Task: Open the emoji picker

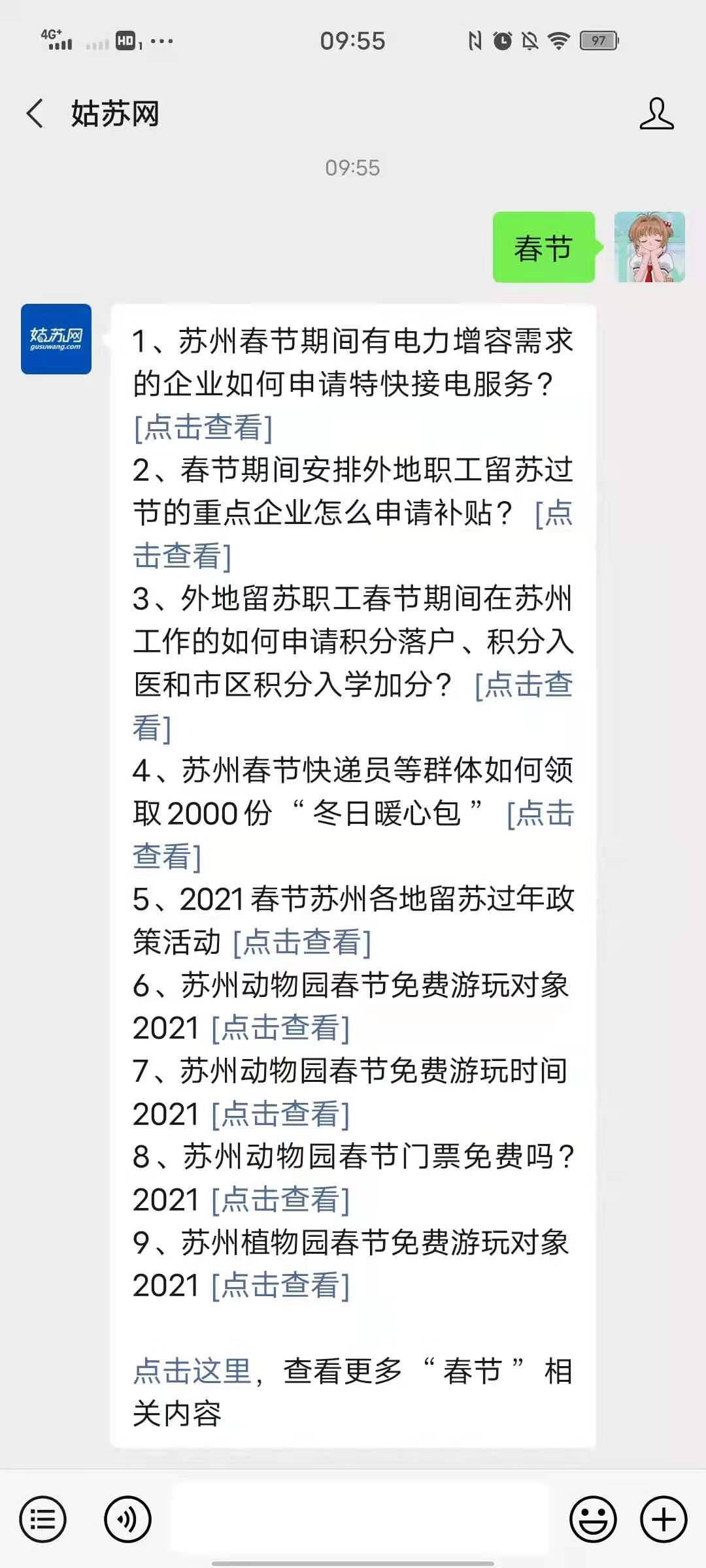Action: click(x=593, y=1519)
